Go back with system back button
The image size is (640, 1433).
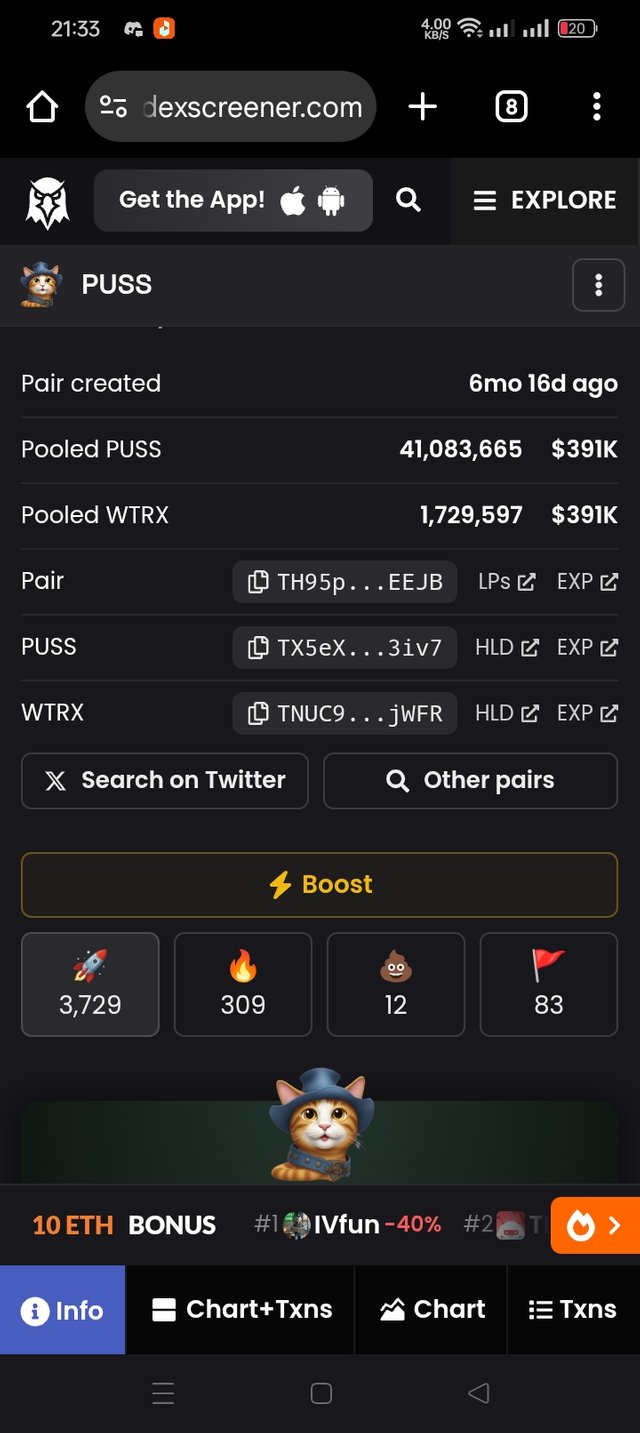pyautogui.click(x=478, y=1393)
